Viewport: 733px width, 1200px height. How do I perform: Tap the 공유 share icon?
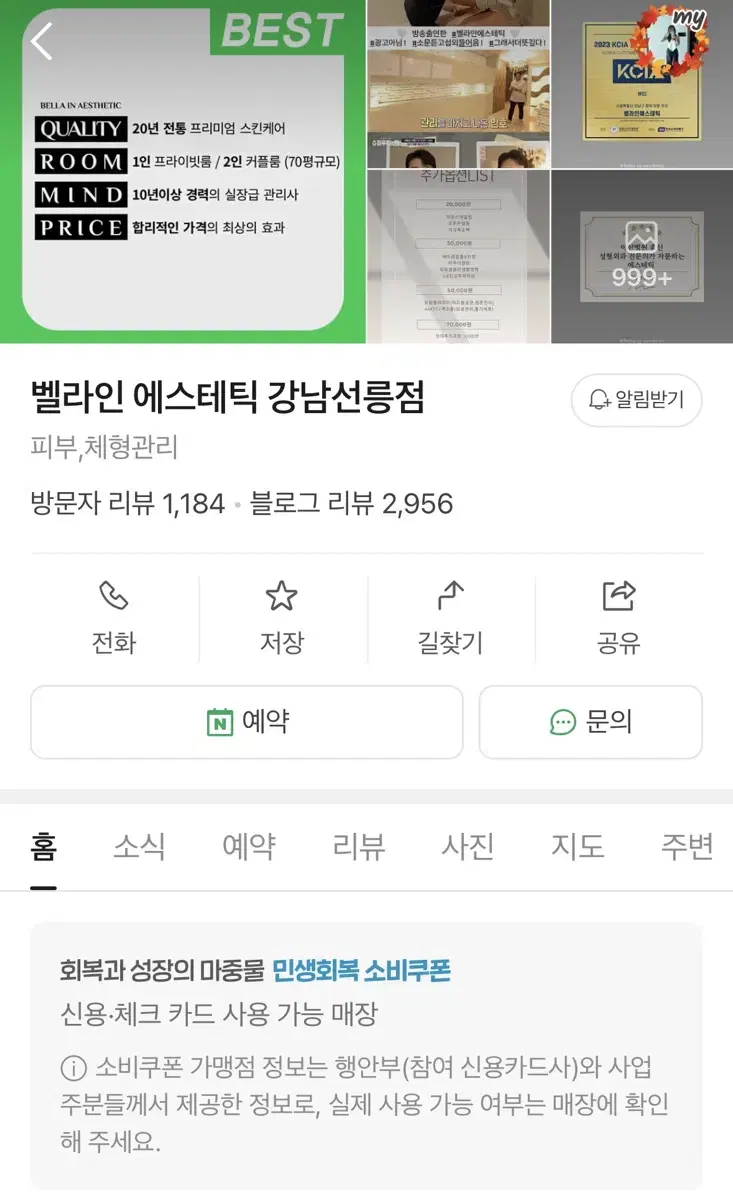tap(617, 595)
